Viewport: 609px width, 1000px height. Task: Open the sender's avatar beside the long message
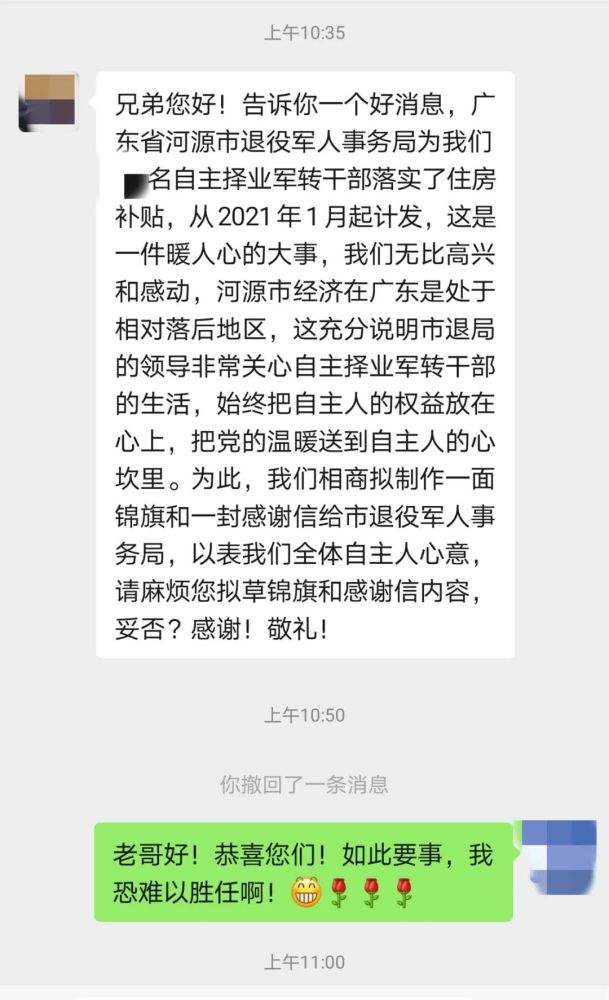point(48,102)
